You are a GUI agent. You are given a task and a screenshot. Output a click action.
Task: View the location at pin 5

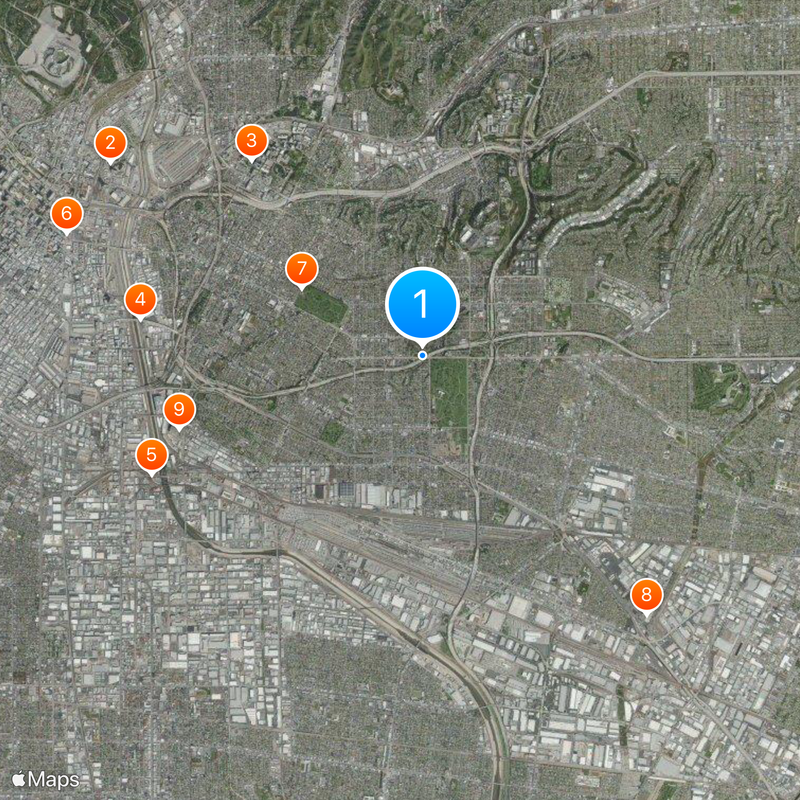[151, 456]
